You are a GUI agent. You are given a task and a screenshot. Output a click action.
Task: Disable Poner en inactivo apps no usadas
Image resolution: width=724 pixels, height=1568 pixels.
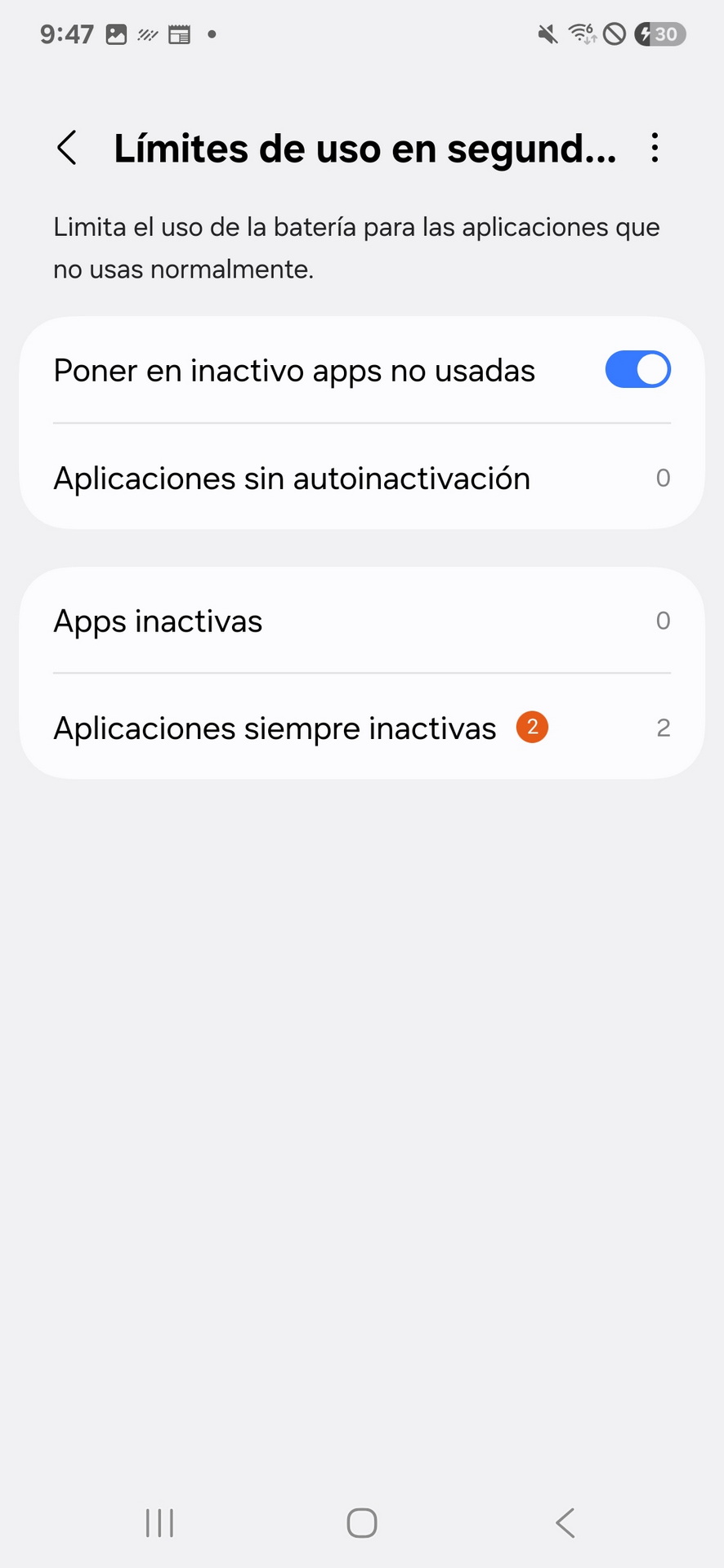[x=637, y=370]
